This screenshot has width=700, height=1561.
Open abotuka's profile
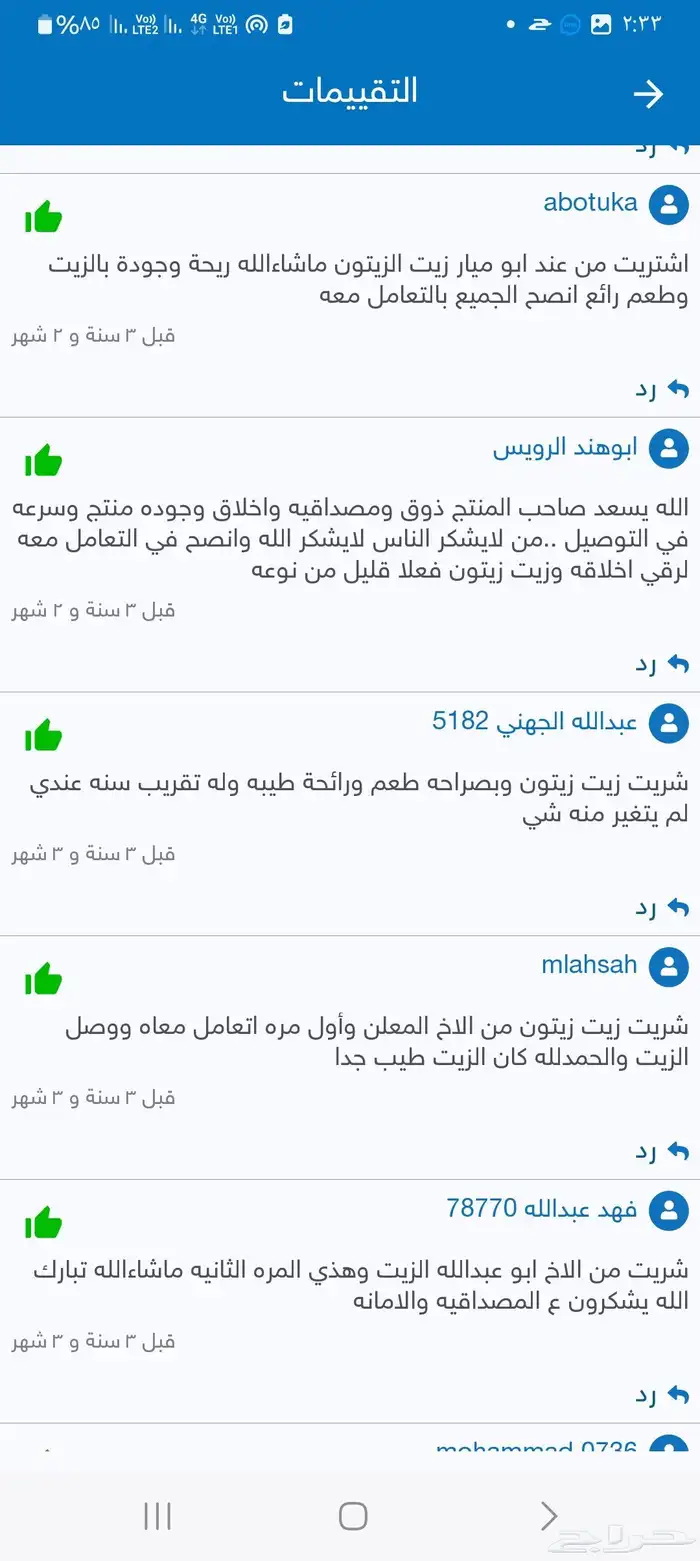coord(590,203)
